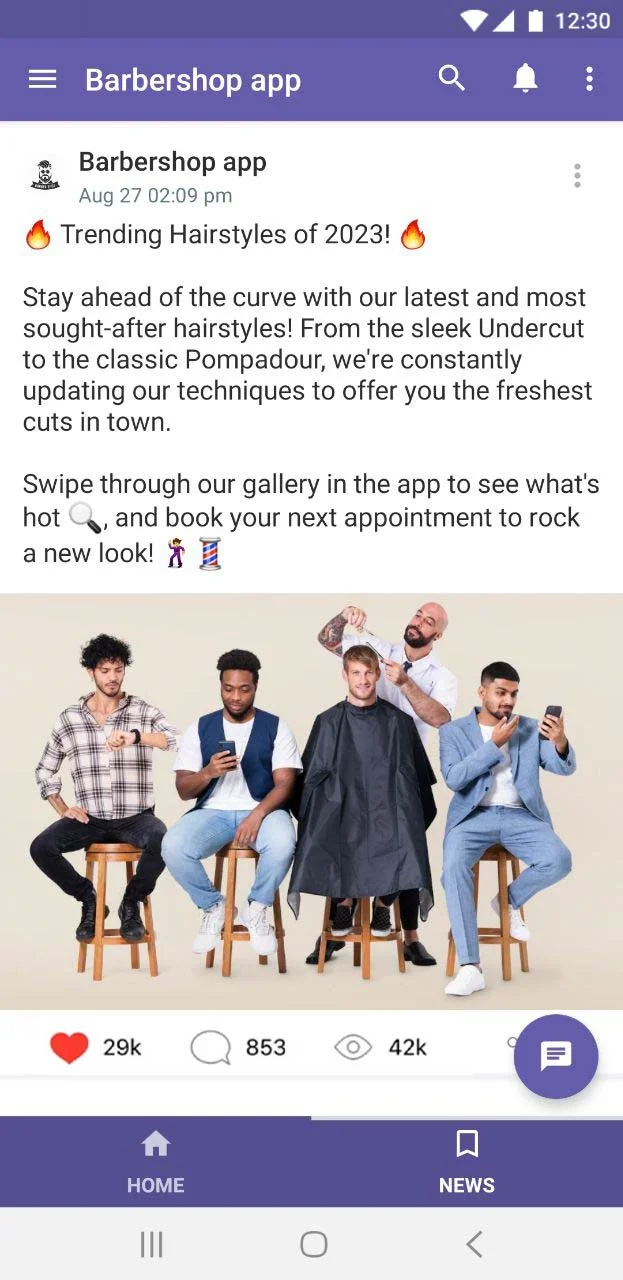Open the app bar overflow menu
The height and width of the screenshot is (1280, 623).
tap(589, 79)
